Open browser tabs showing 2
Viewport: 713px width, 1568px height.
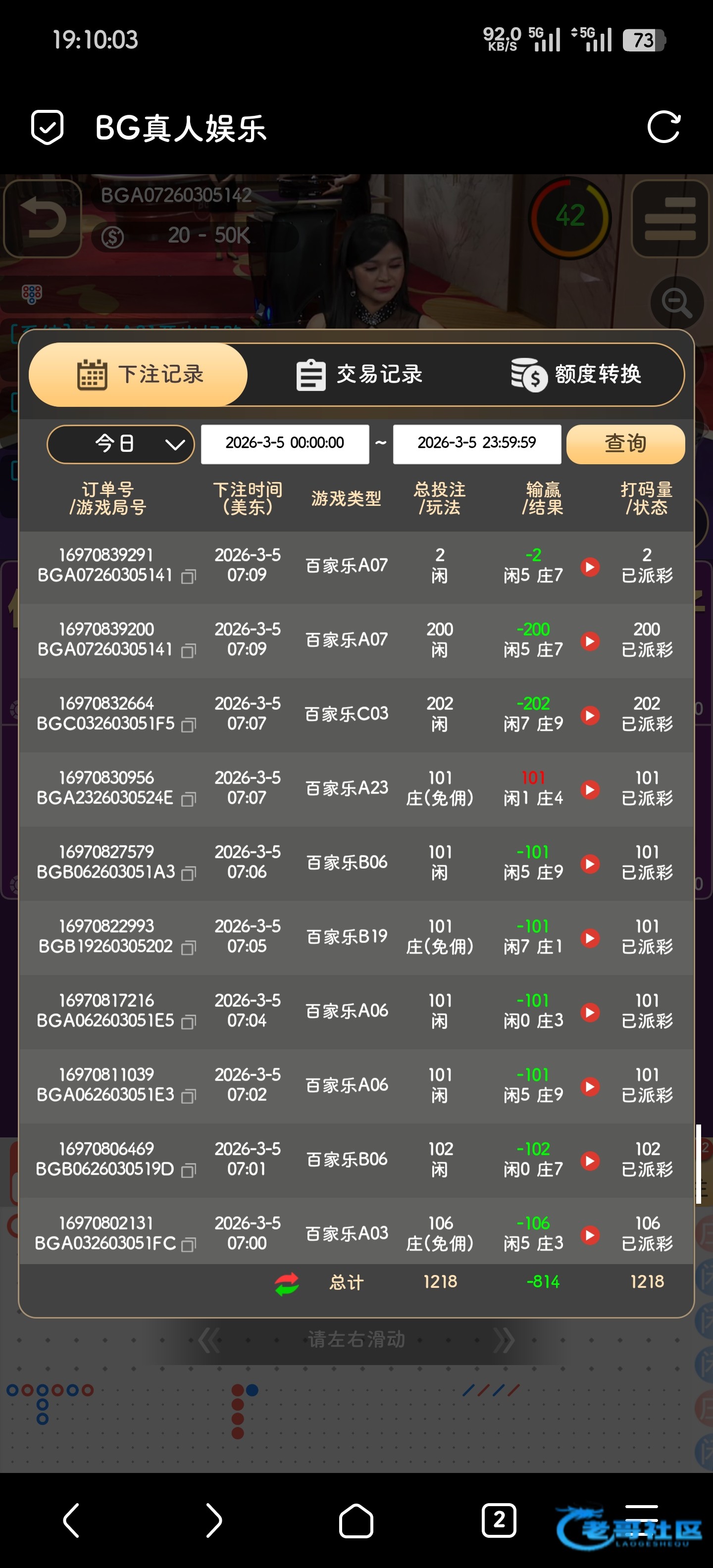point(499,1520)
